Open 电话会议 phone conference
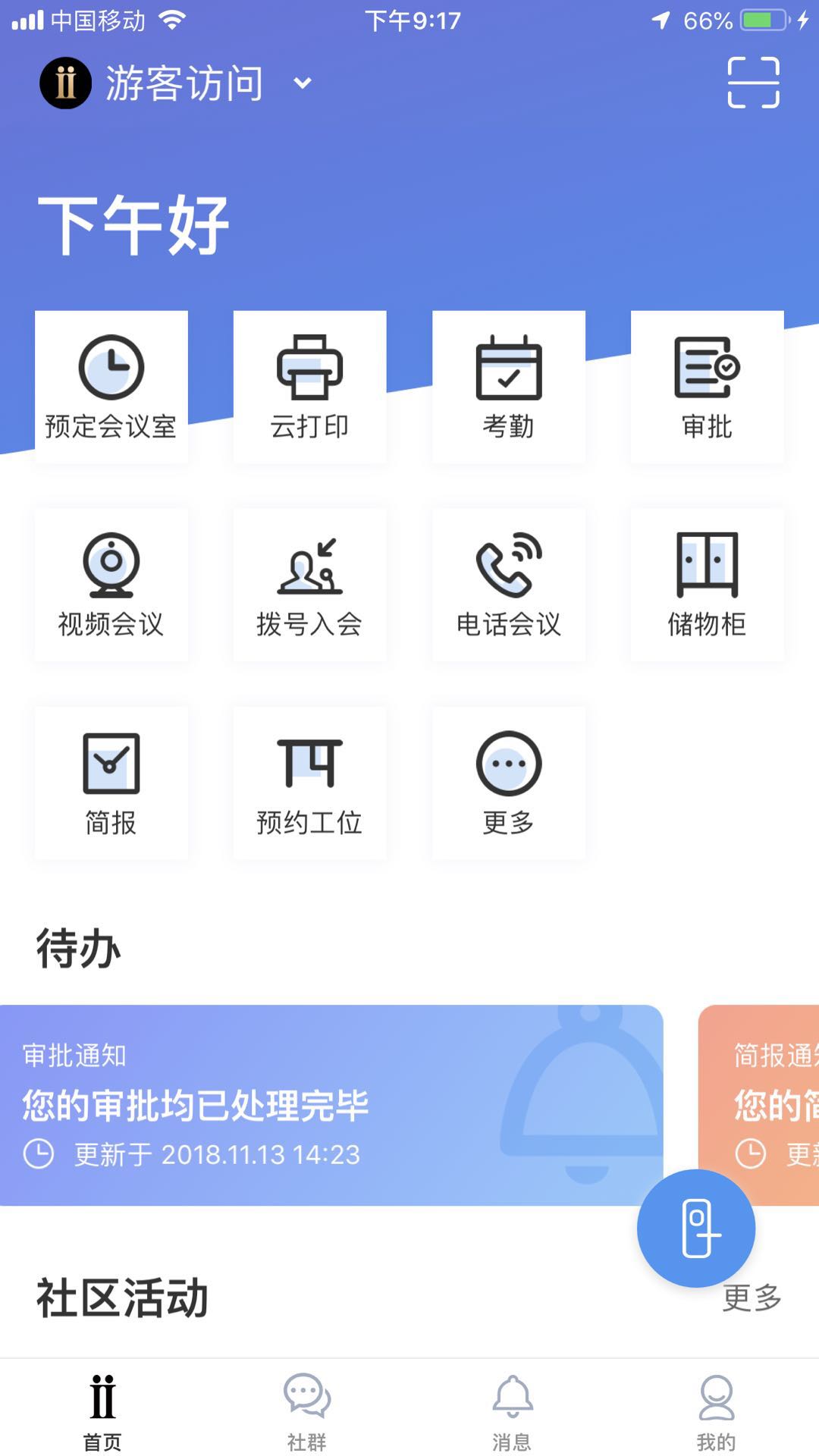The image size is (819, 1456). point(508,585)
